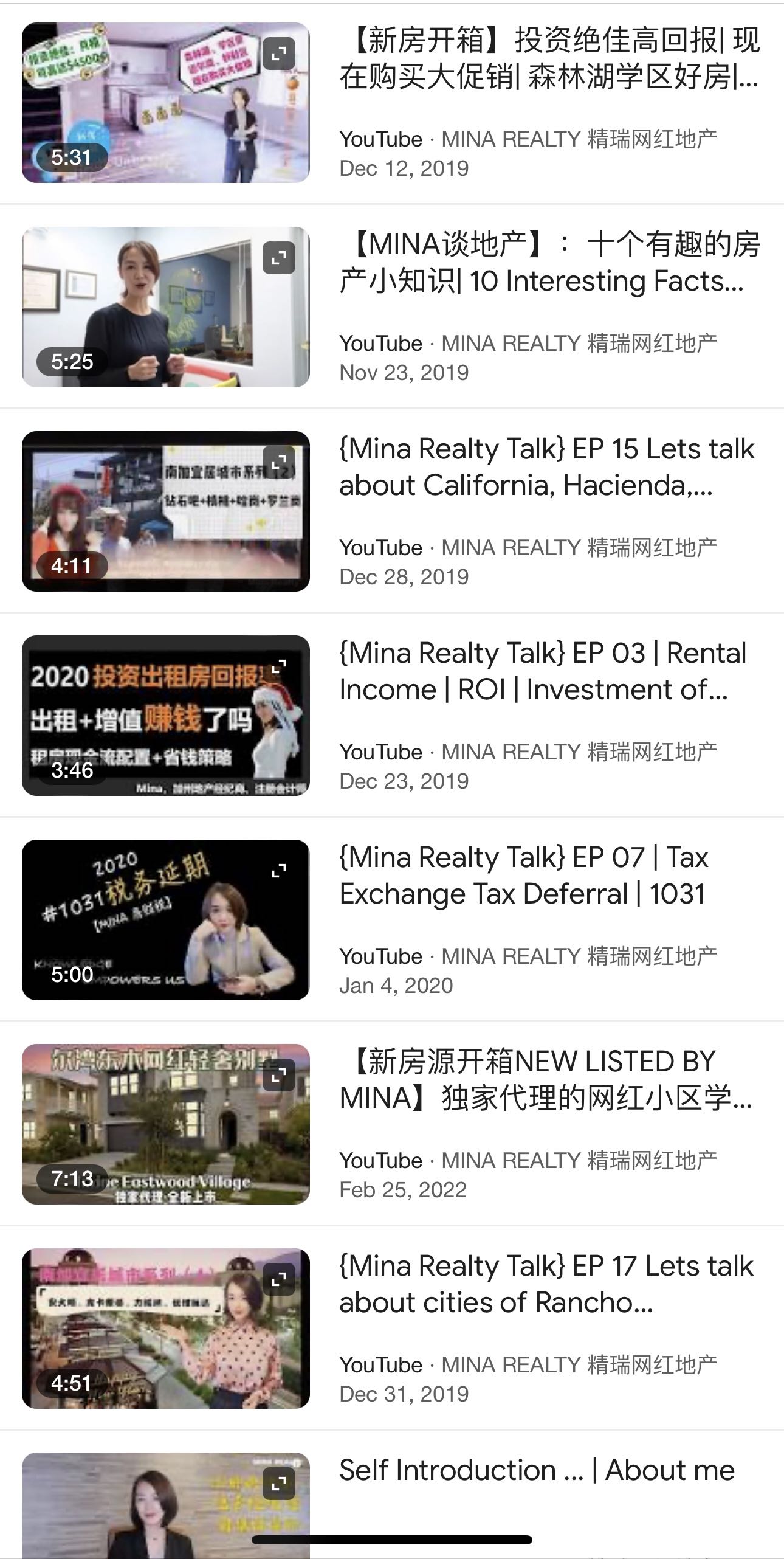Open EP 07 Tax Exchange 1031 video
The width and height of the screenshot is (784, 1559).
[524, 876]
